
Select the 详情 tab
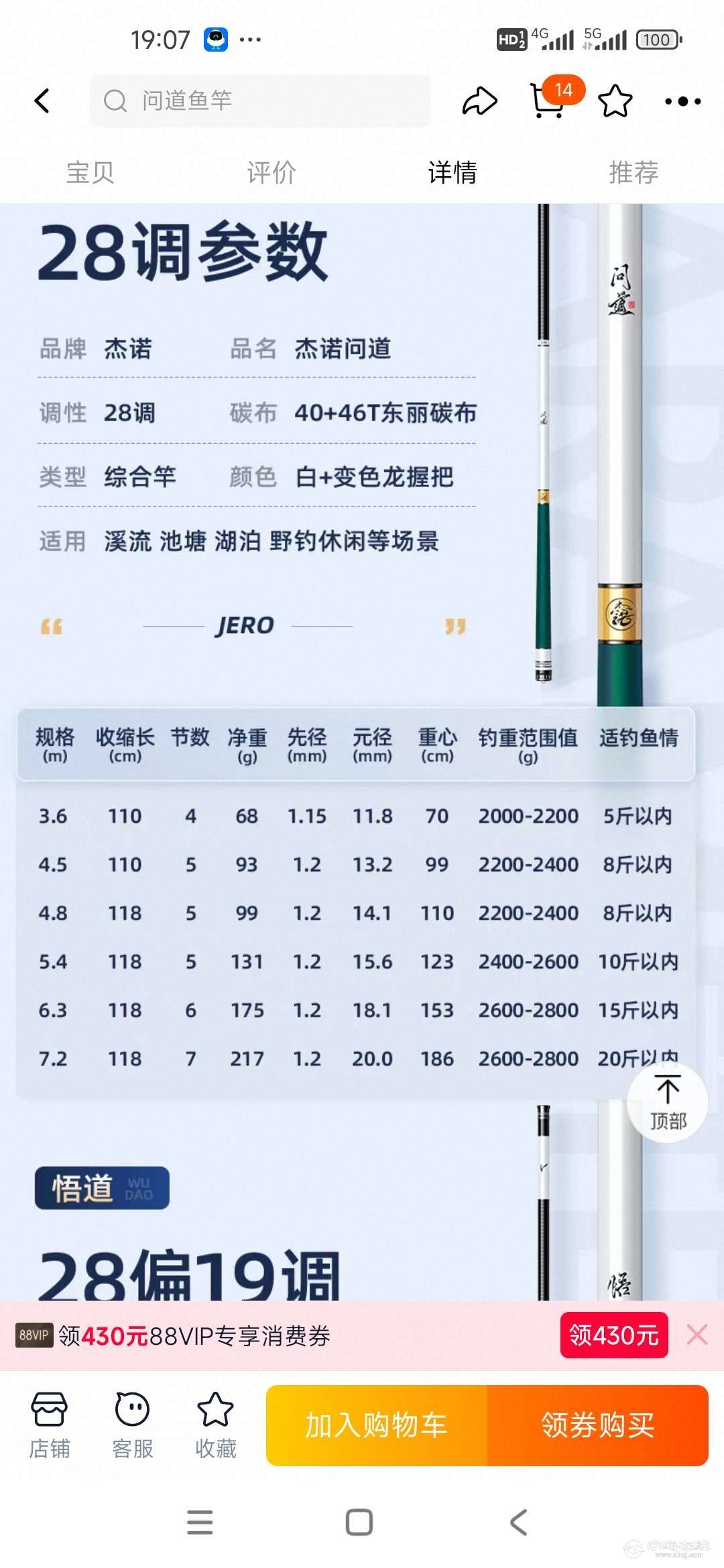coord(452,172)
